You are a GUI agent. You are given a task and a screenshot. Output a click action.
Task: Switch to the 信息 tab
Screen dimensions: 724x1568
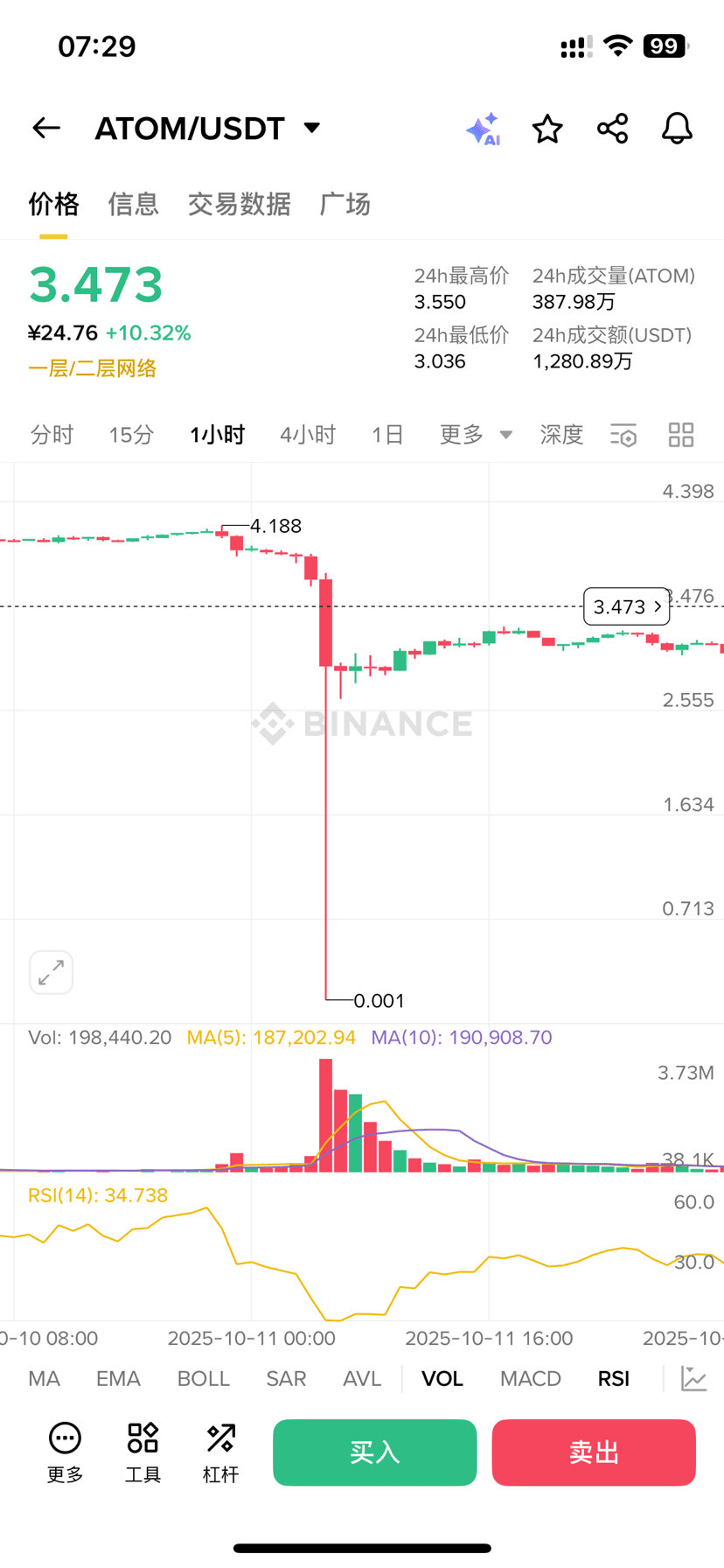(x=133, y=204)
